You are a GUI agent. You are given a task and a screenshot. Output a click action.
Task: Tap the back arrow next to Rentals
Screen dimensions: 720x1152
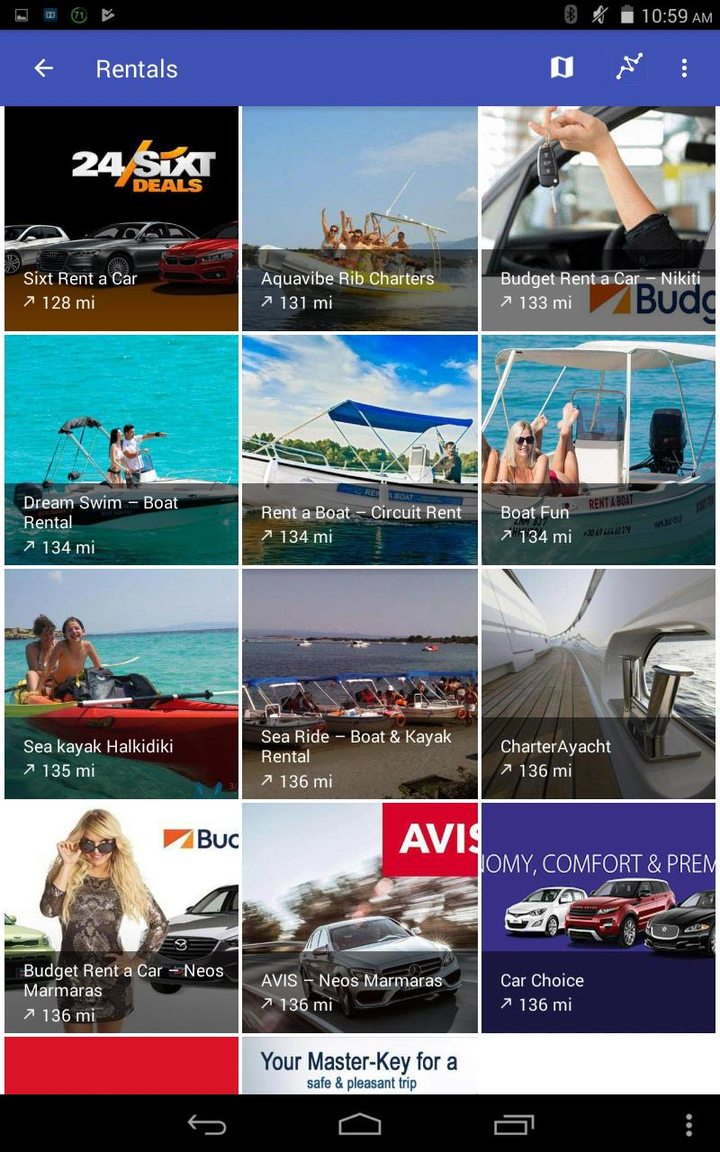click(x=43, y=68)
